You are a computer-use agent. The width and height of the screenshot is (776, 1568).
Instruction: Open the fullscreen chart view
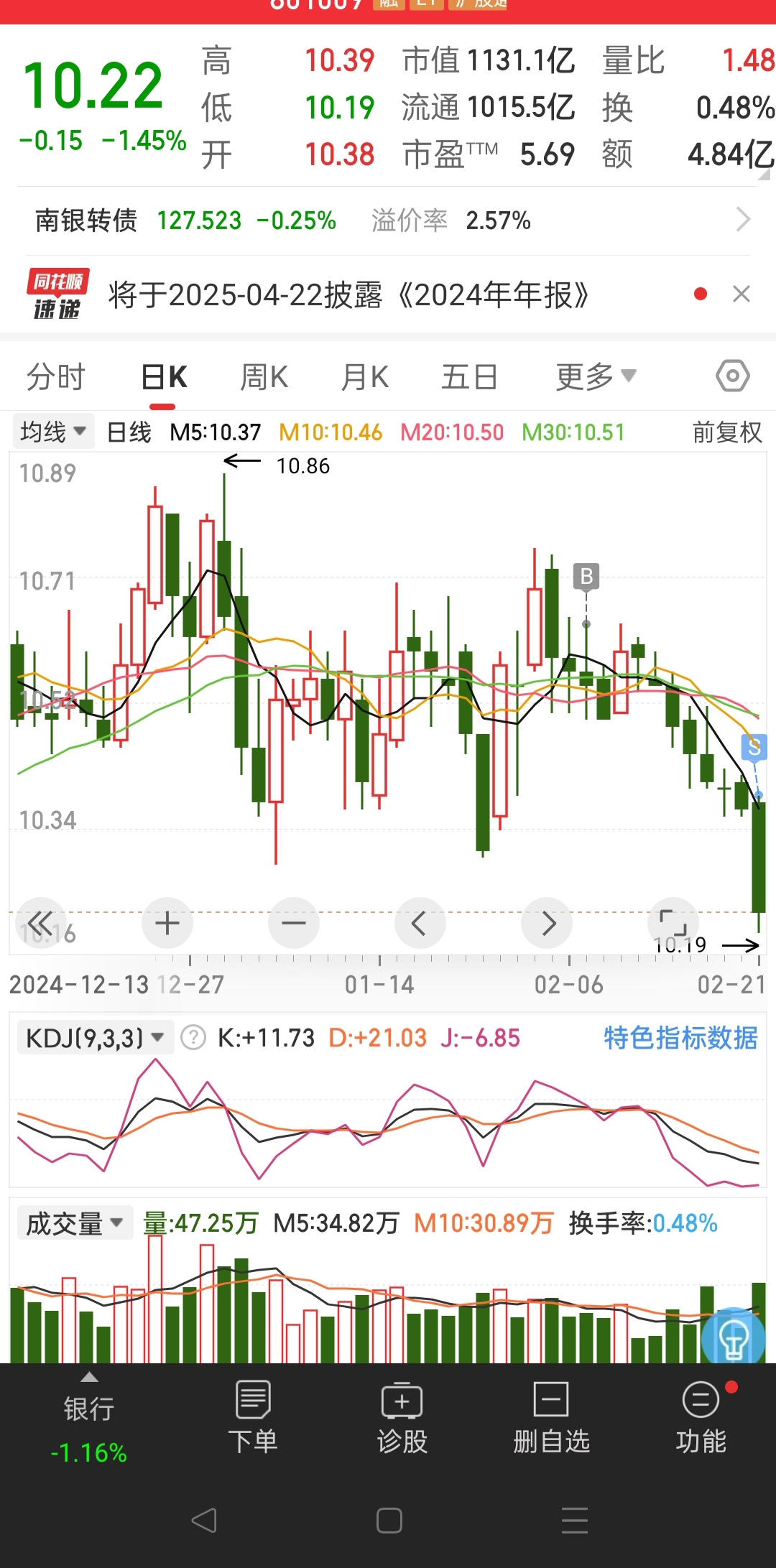[674, 923]
